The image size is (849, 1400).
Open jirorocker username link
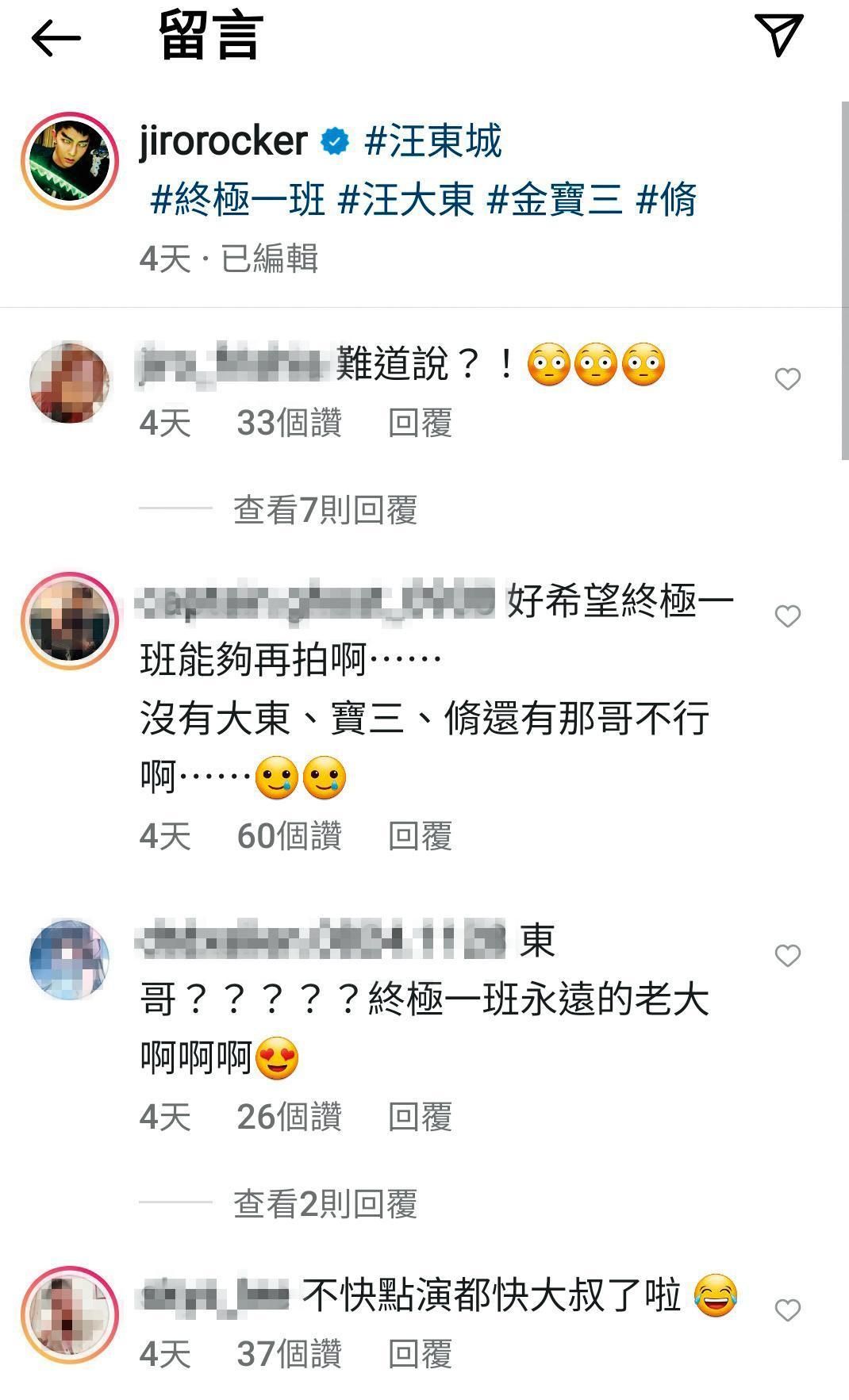223,142
